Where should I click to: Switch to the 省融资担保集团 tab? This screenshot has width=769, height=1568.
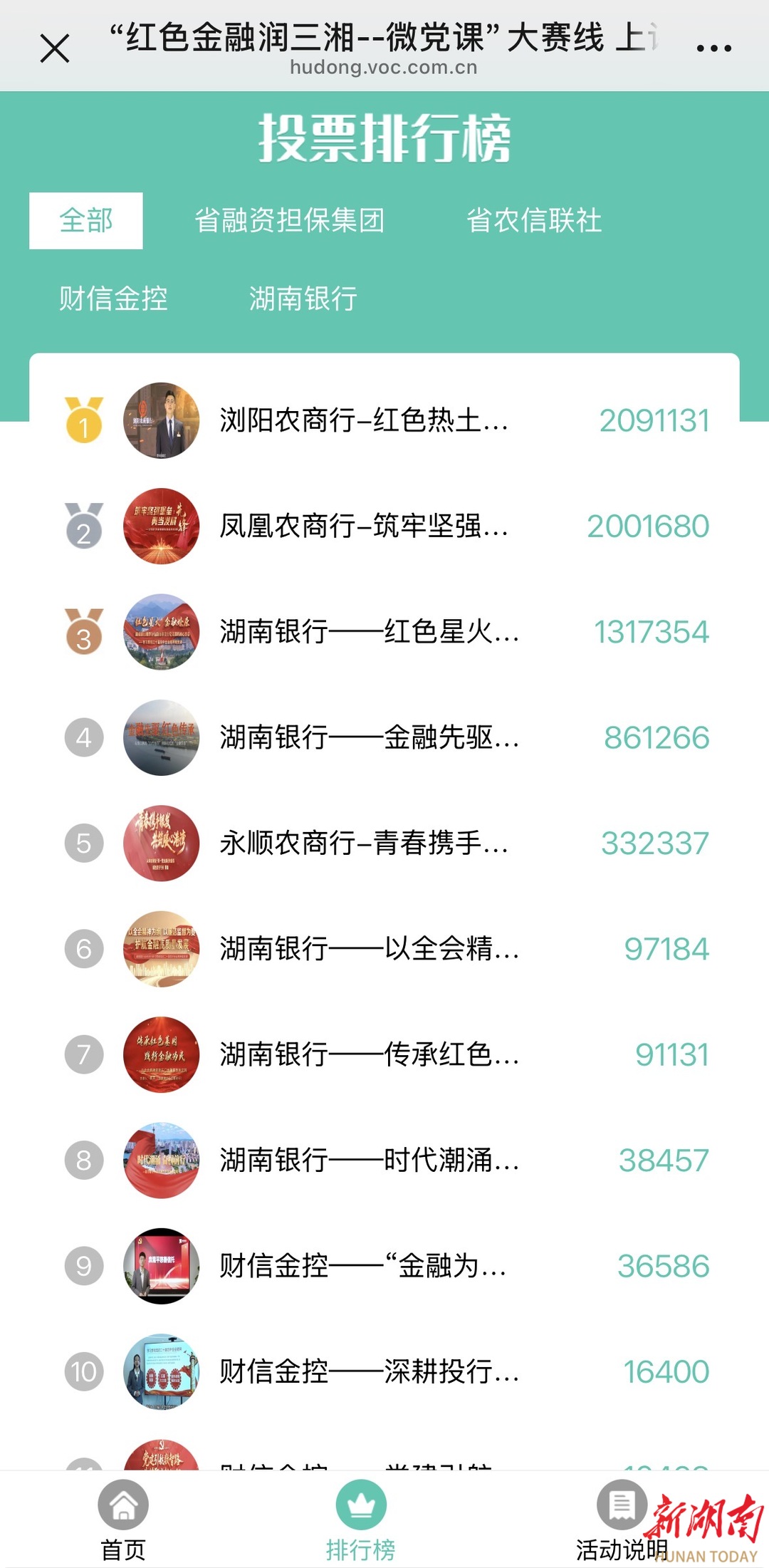click(289, 221)
